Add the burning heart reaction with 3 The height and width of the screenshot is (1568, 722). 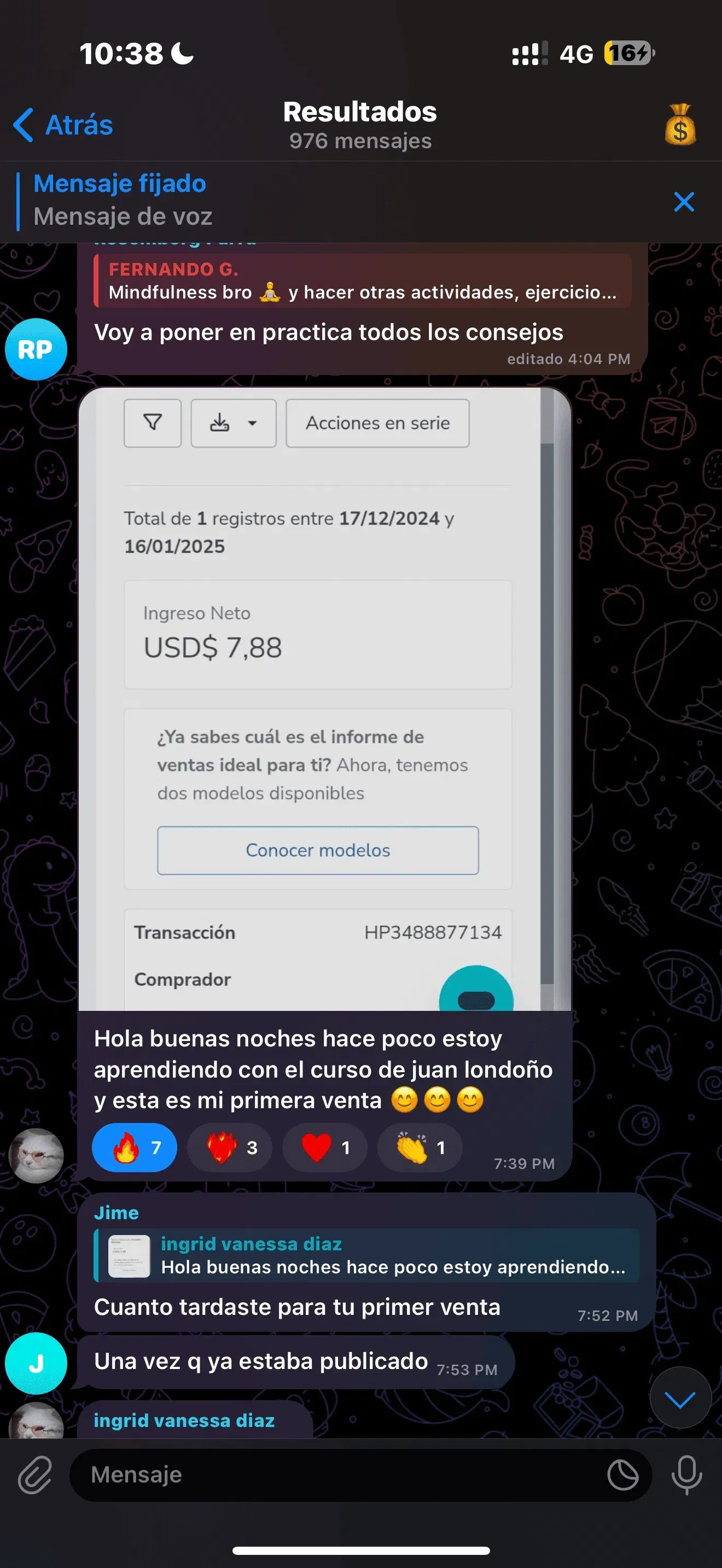[x=230, y=1148]
